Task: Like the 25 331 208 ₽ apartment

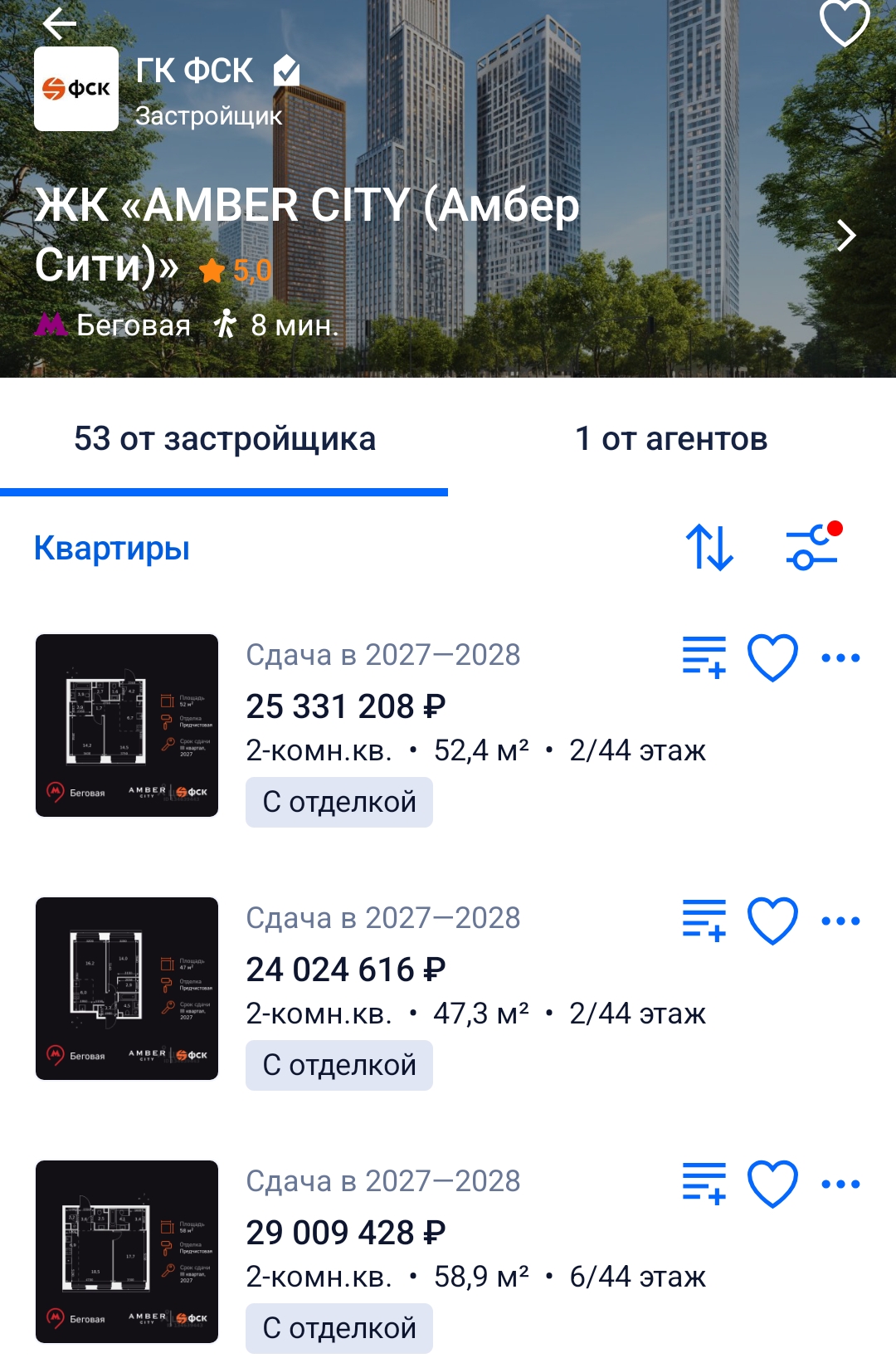Action: click(772, 657)
